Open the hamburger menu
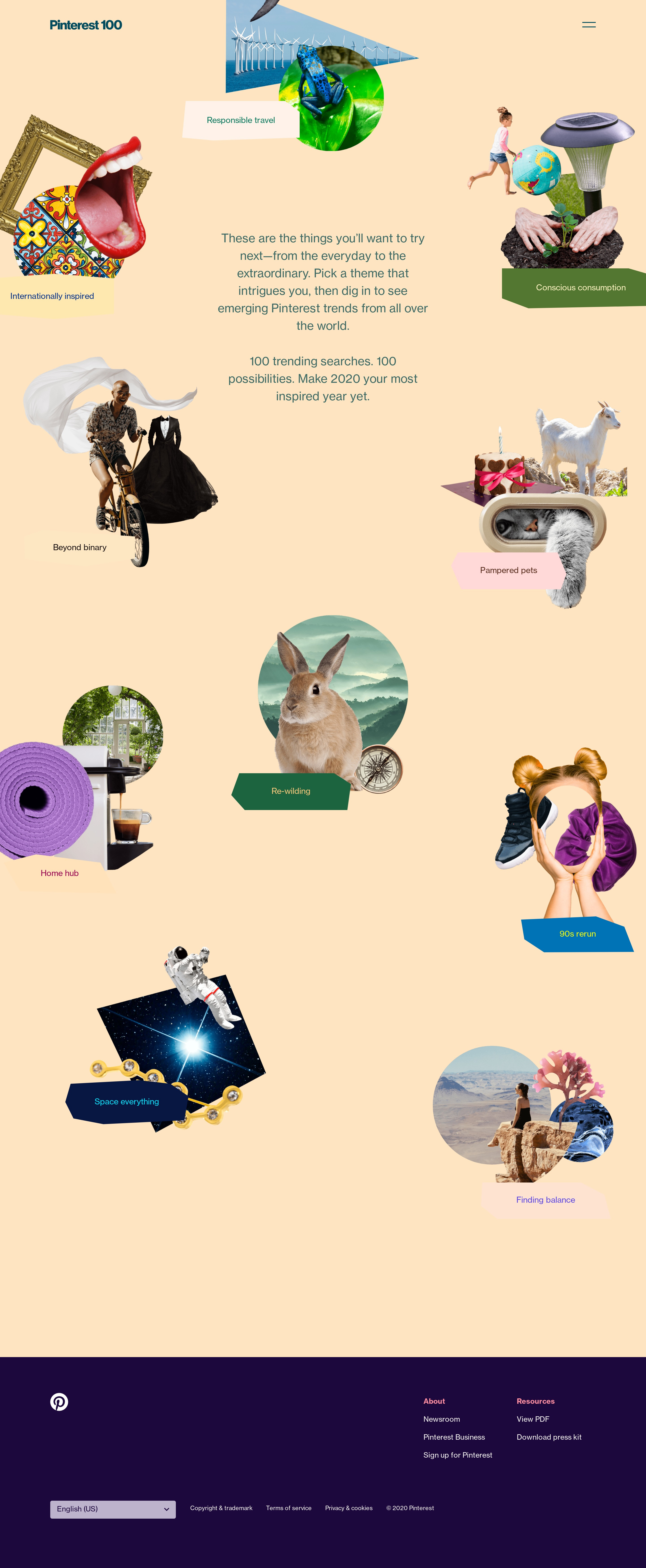This screenshot has width=646, height=1568. tap(588, 25)
